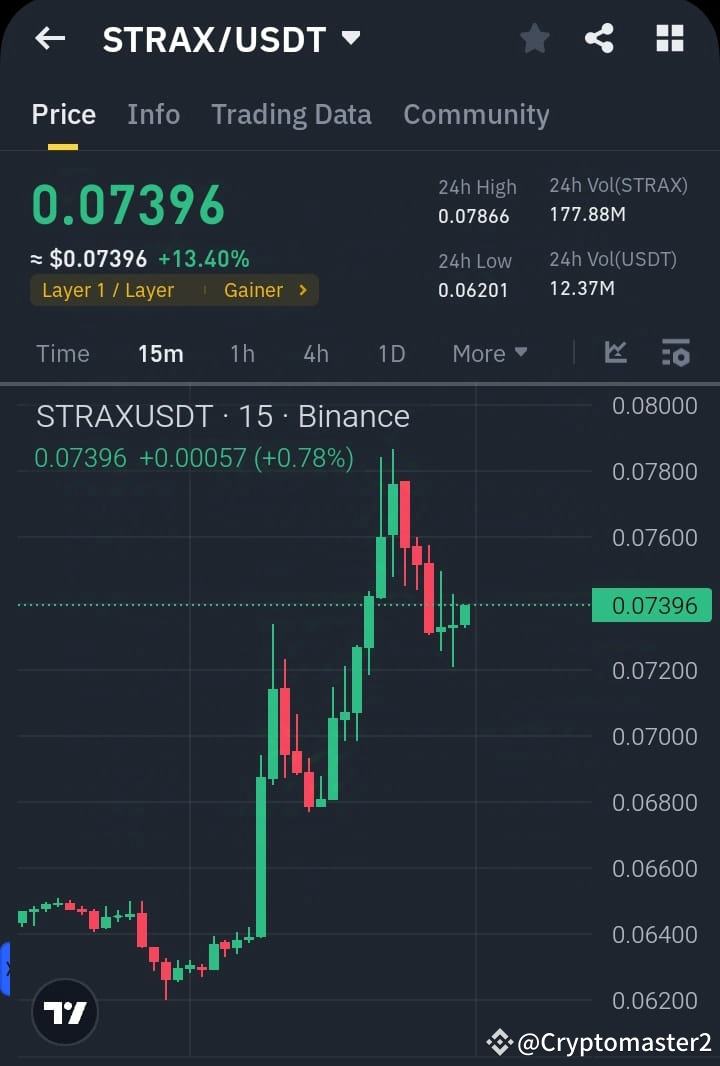The height and width of the screenshot is (1066, 720).
Task: Open the grid menu icon top right
Action: [668, 38]
